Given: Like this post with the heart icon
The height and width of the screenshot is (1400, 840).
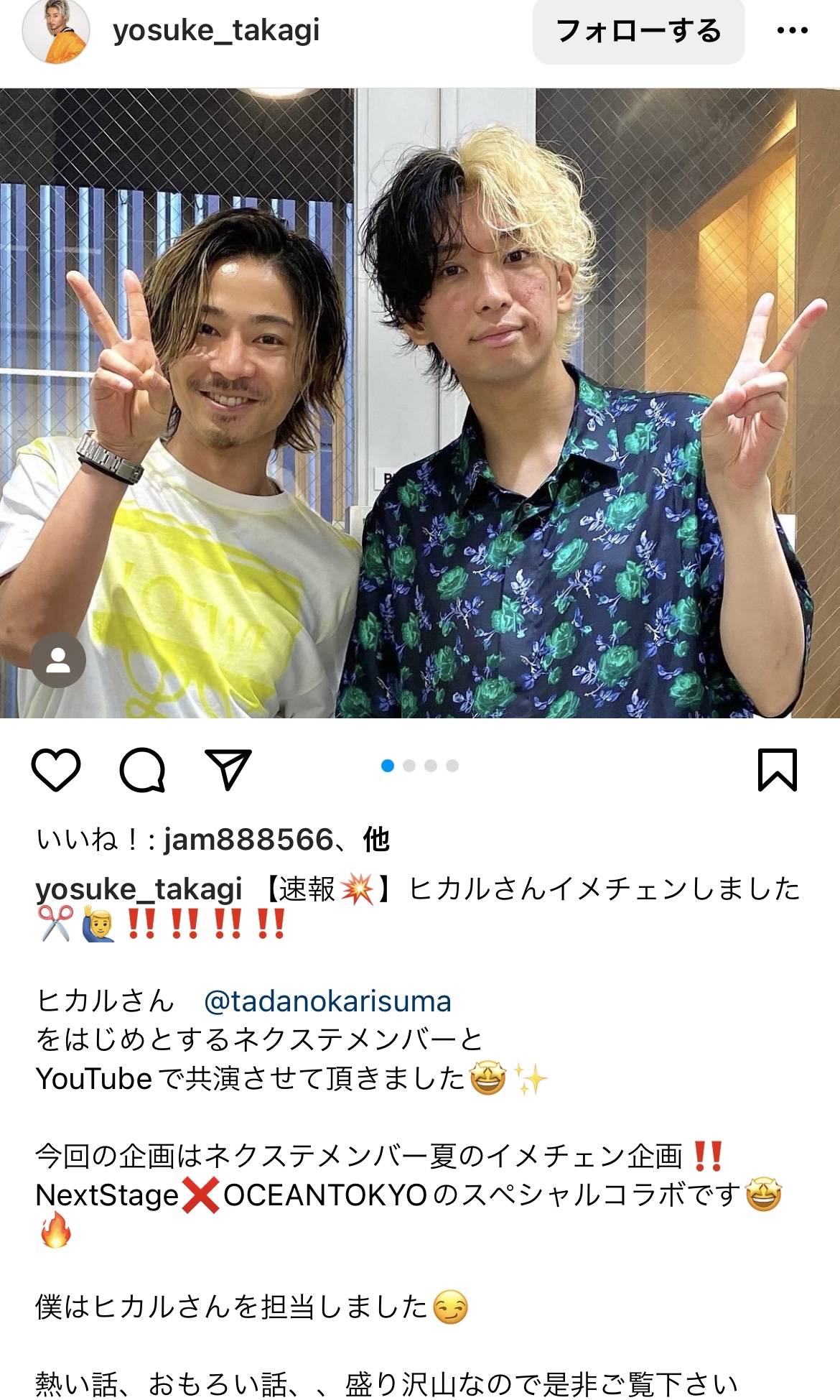Looking at the screenshot, I should (56, 769).
